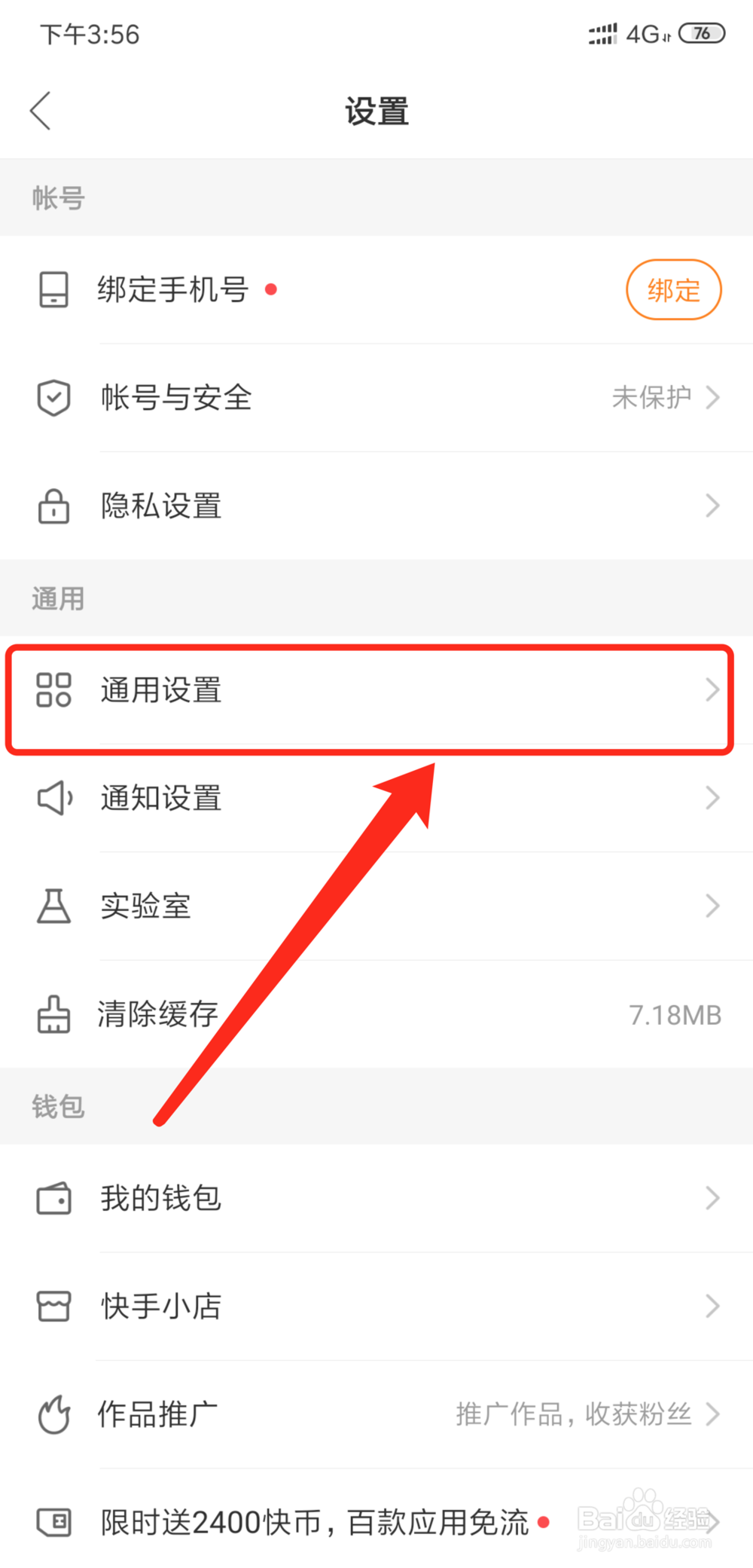Click the lock icon next to 隐私设置
The width and height of the screenshot is (753, 1568).
tap(52, 506)
